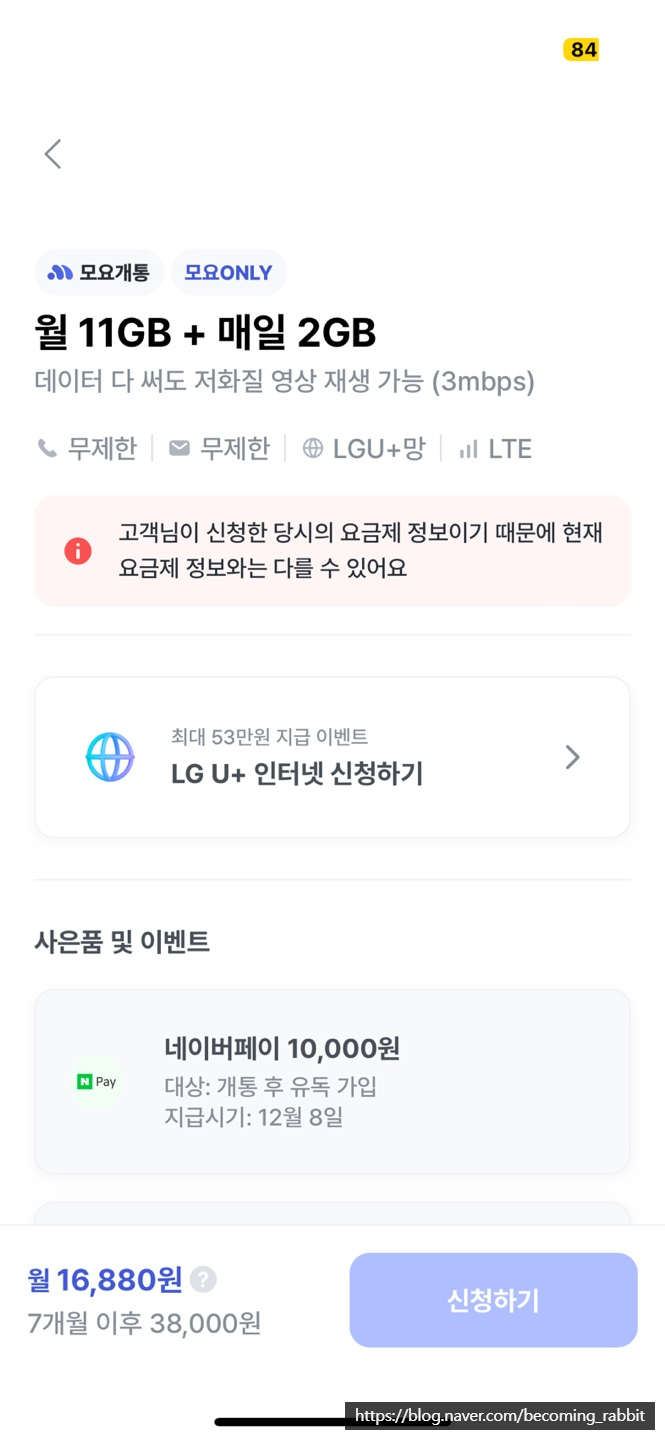Tap the 모요개통 chip

point(99,273)
